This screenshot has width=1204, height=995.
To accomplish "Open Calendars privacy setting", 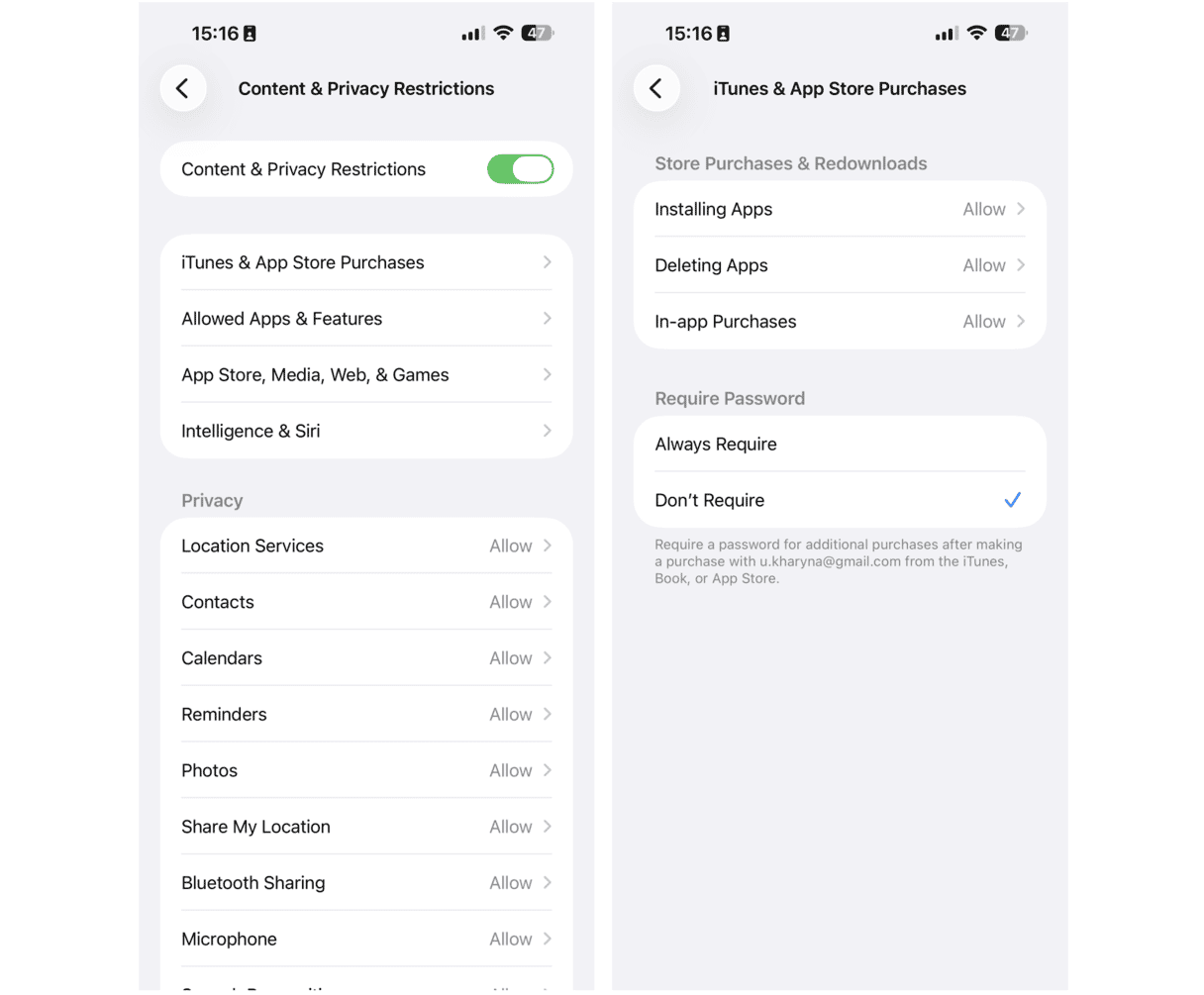I will click(365, 658).
